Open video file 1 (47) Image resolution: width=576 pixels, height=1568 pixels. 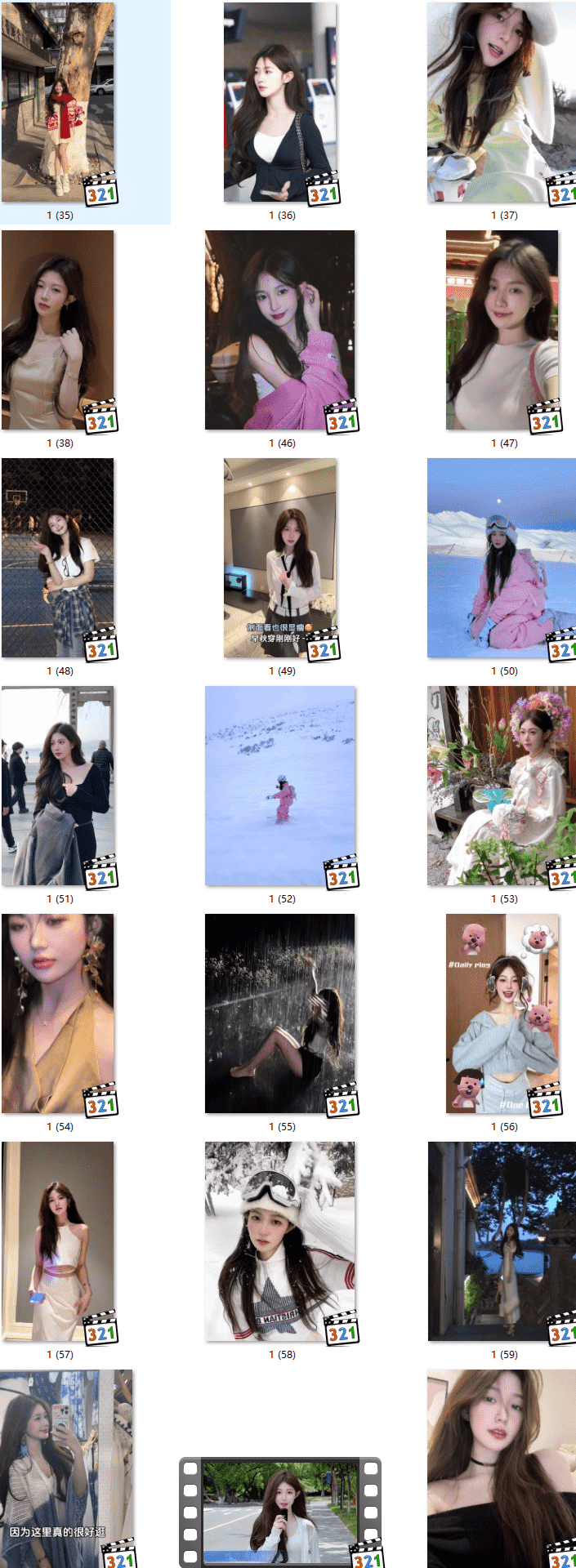[502, 330]
